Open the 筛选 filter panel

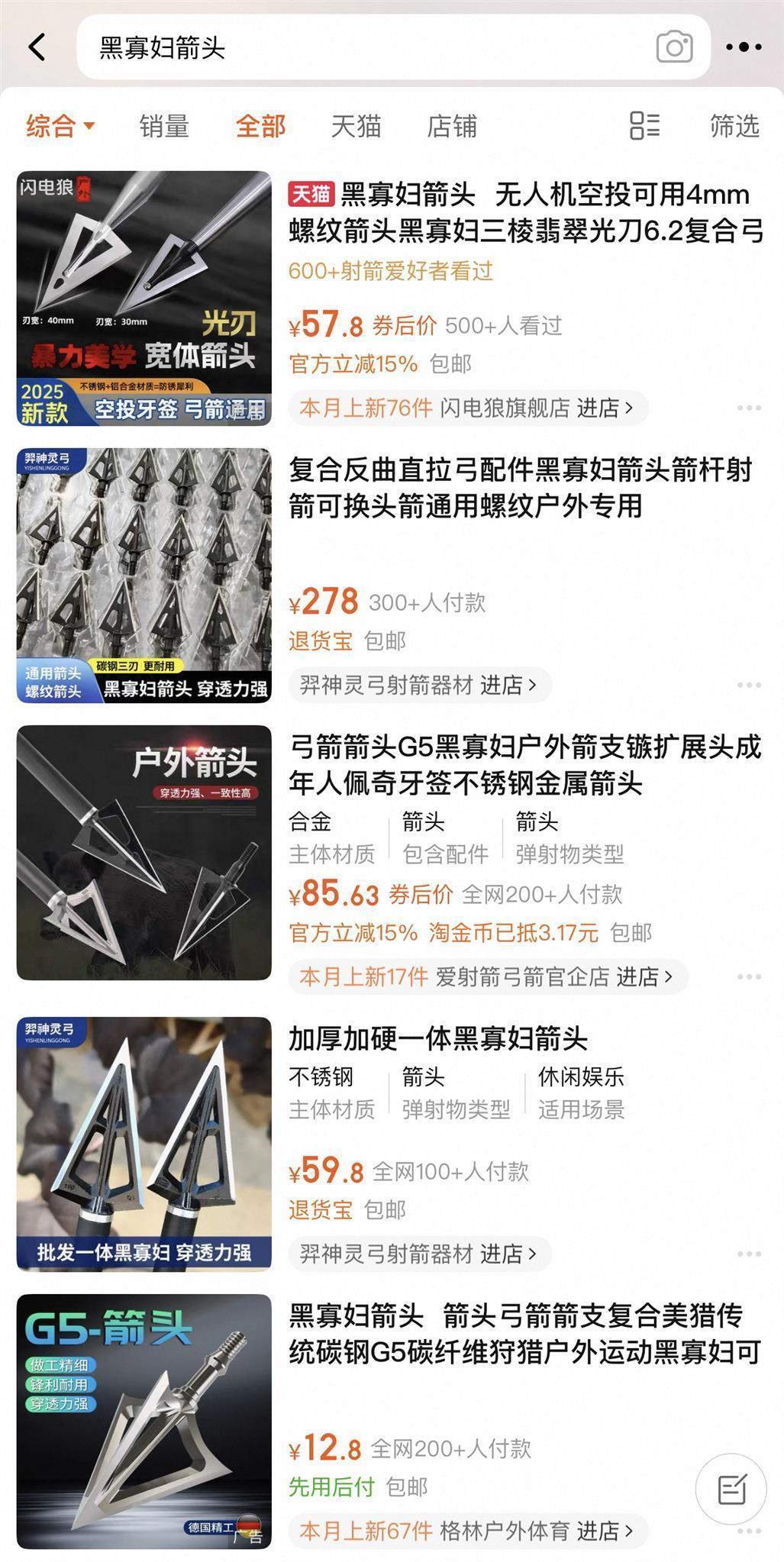(x=734, y=126)
